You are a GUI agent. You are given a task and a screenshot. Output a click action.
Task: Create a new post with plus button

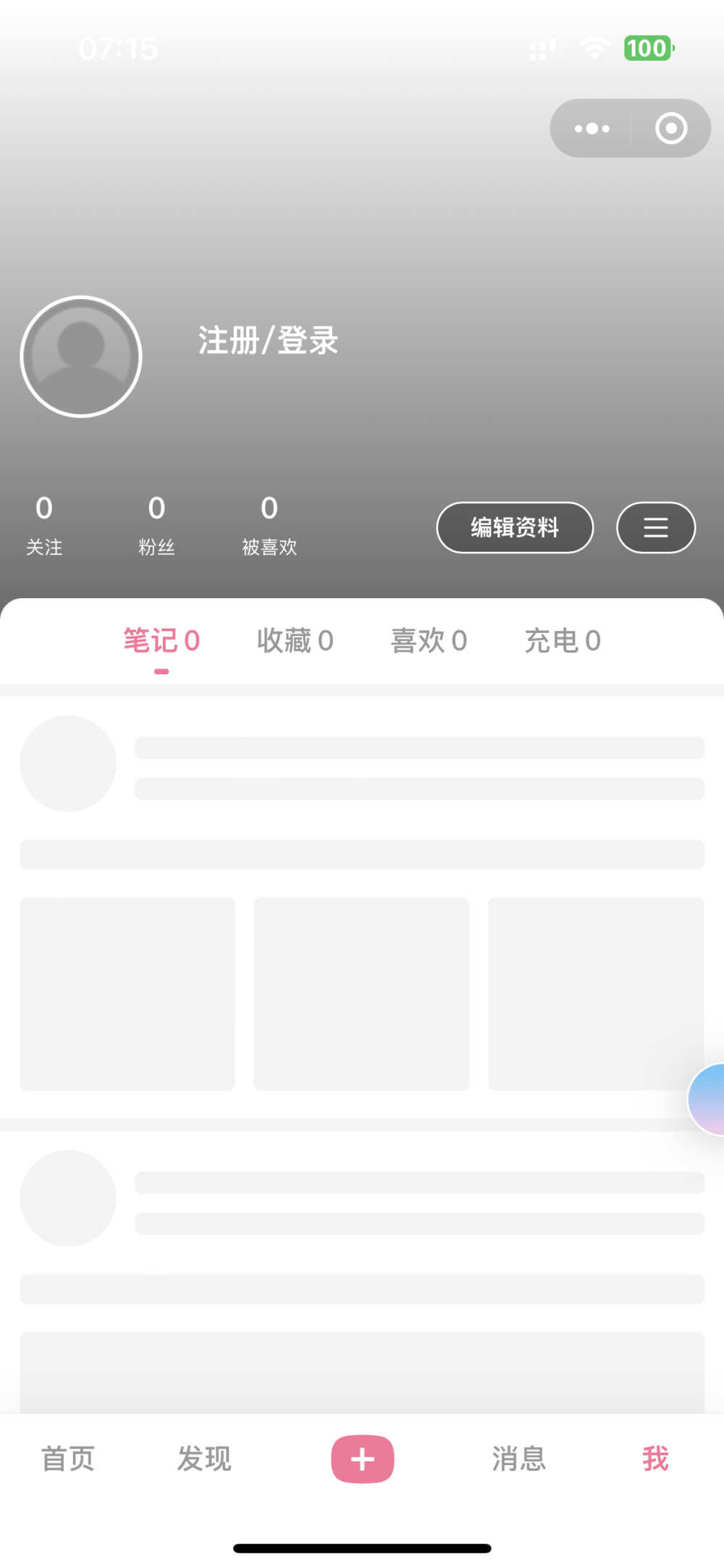click(363, 1459)
